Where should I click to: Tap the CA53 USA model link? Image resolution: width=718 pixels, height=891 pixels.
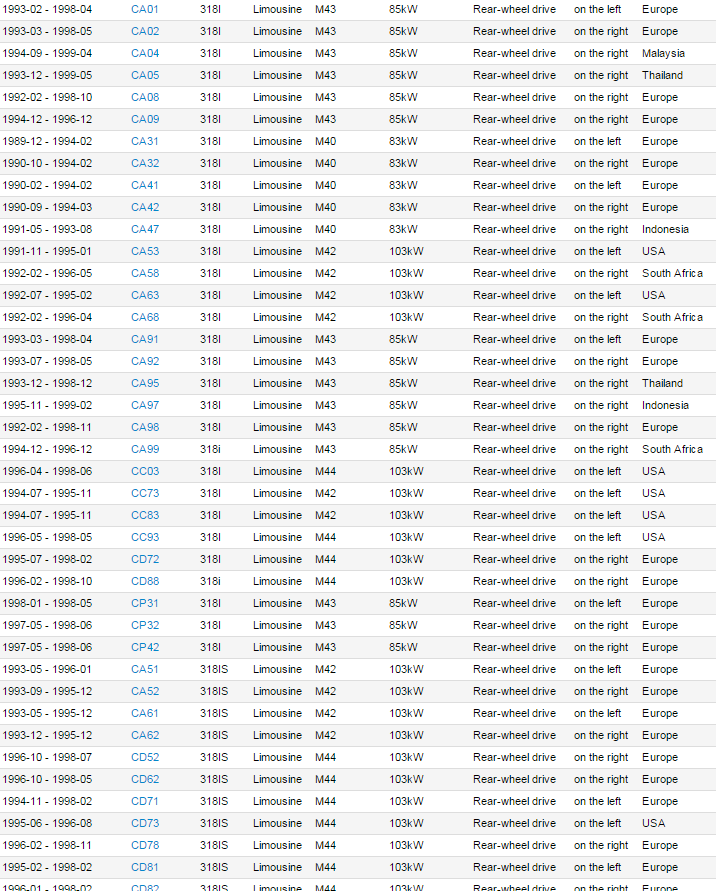pyautogui.click(x=145, y=251)
